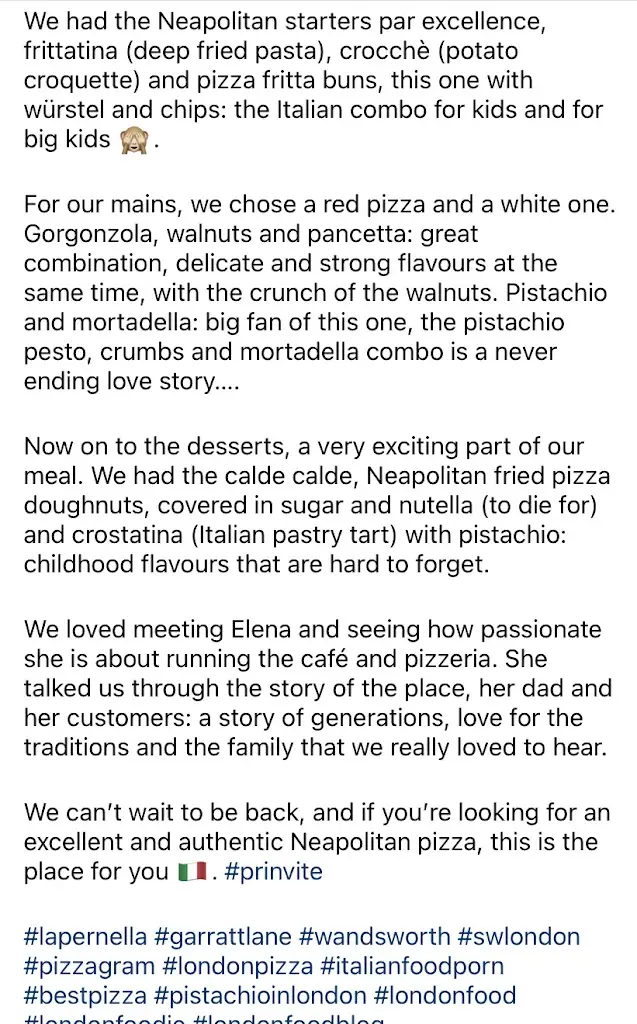Open the #bestpizza hashtag
Screen dimensions: 637x1024
83,995
